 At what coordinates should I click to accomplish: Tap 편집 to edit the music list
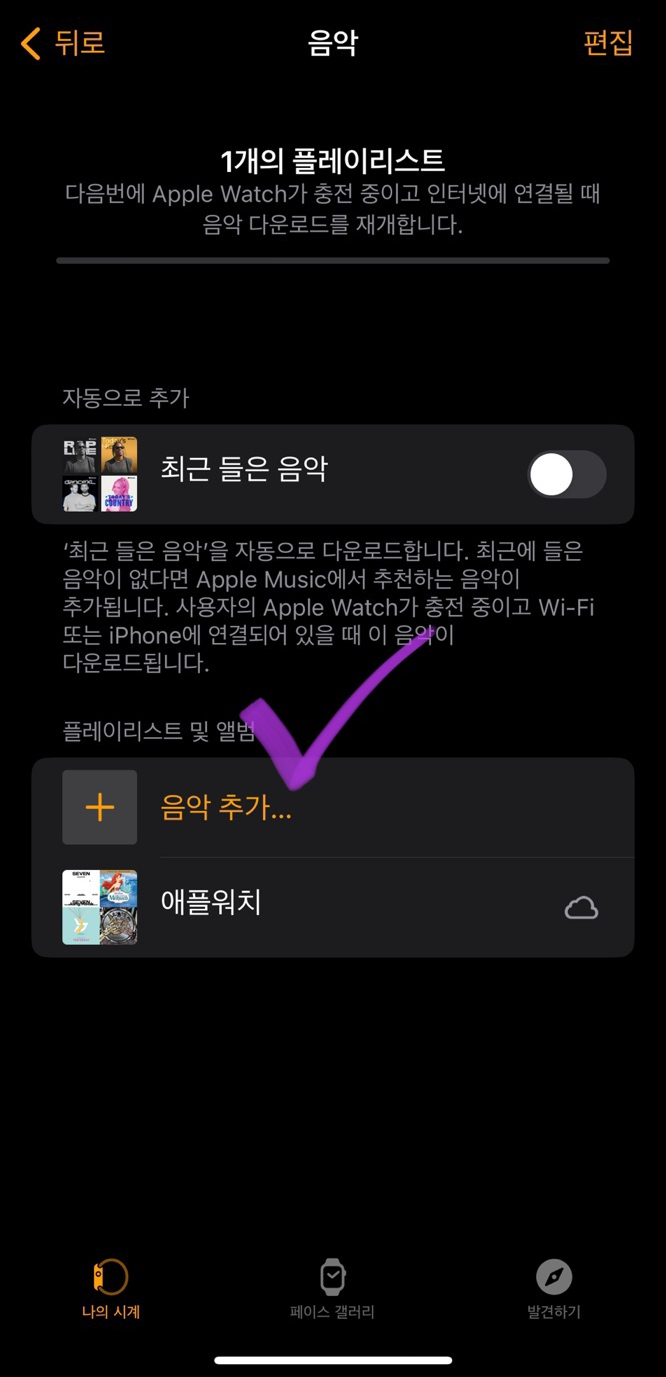608,43
